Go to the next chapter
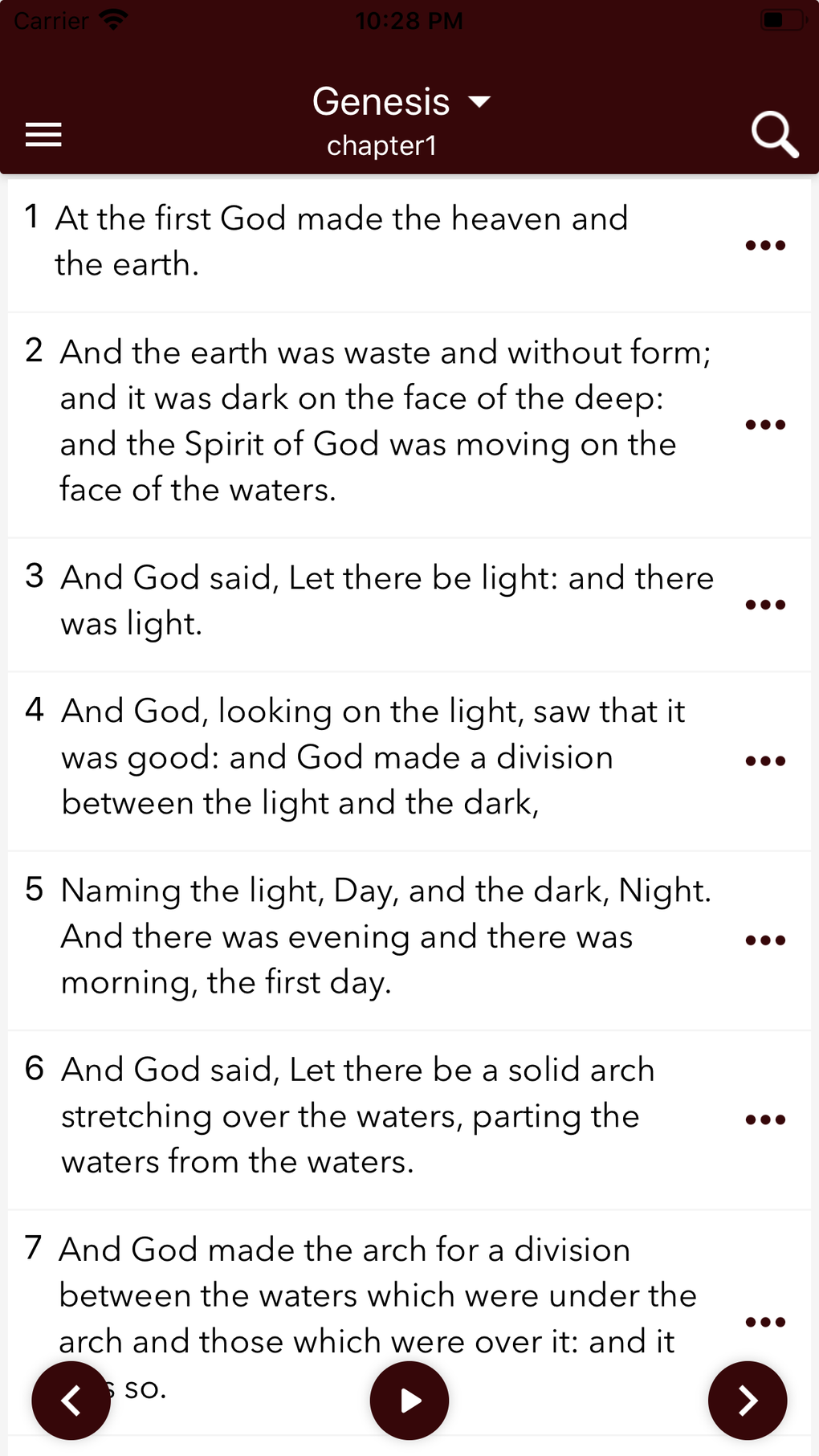Viewport: 819px width, 1456px height. coord(748,1401)
